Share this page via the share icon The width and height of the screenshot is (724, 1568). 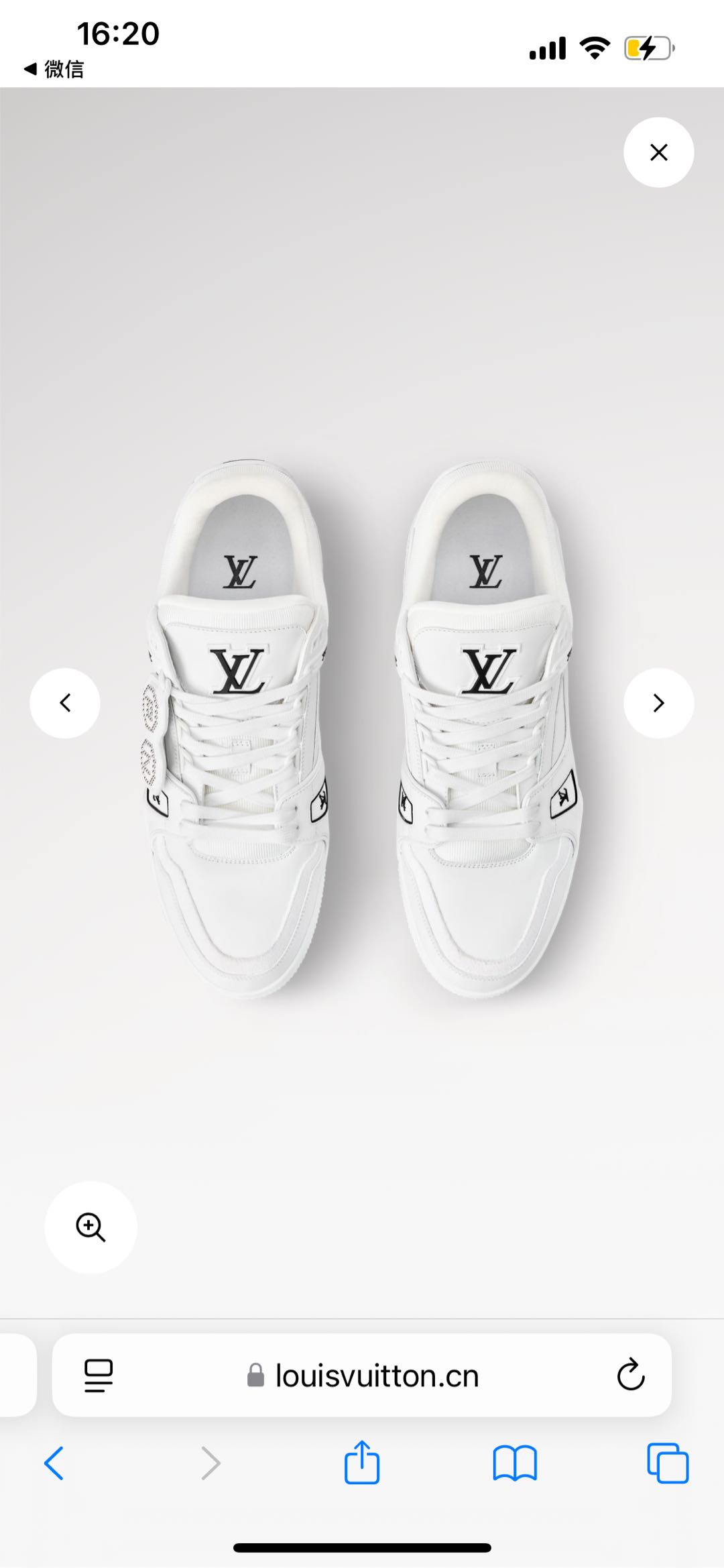click(x=362, y=1461)
